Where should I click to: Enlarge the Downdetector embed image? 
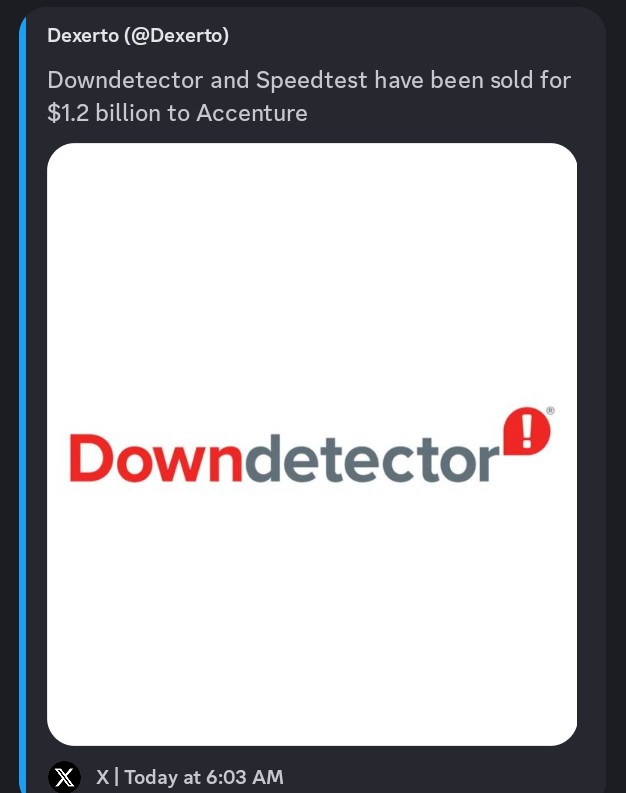click(312, 444)
